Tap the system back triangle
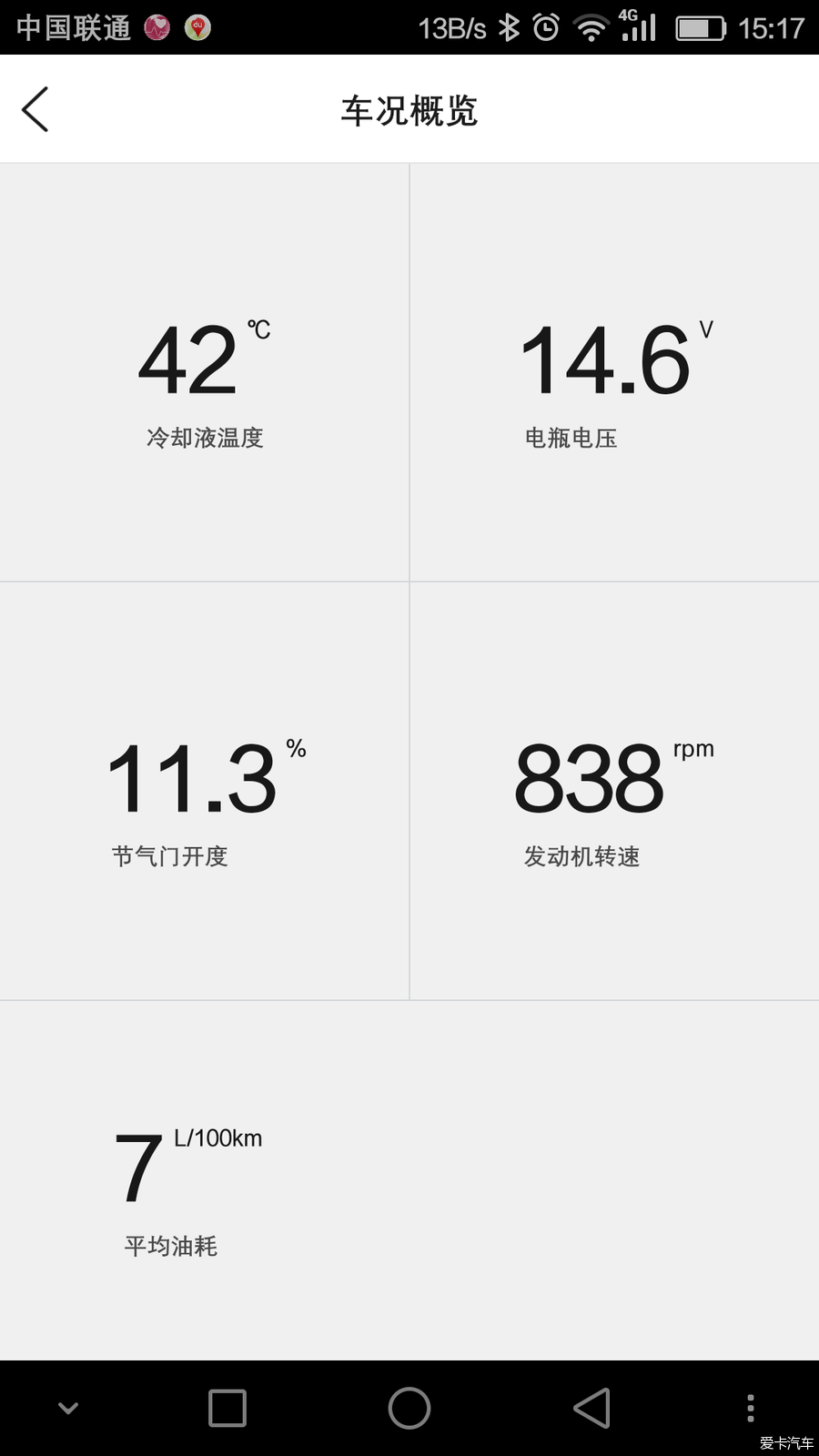The width and height of the screenshot is (819, 1456). tap(591, 1408)
